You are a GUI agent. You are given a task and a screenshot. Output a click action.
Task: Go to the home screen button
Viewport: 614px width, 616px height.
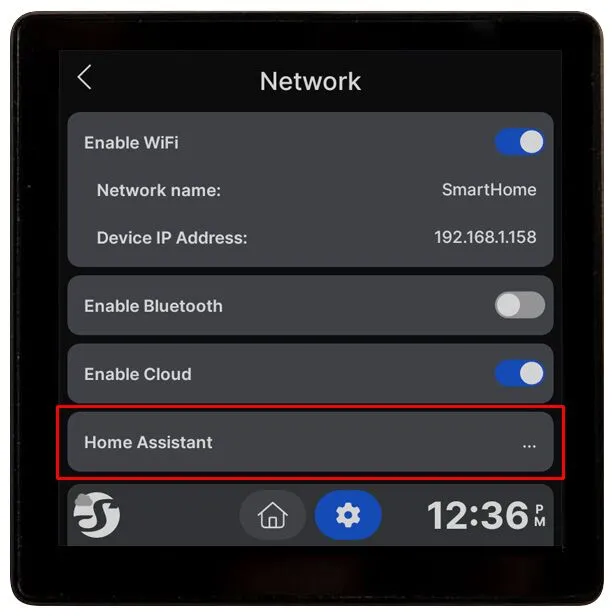pyautogui.click(x=272, y=516)
